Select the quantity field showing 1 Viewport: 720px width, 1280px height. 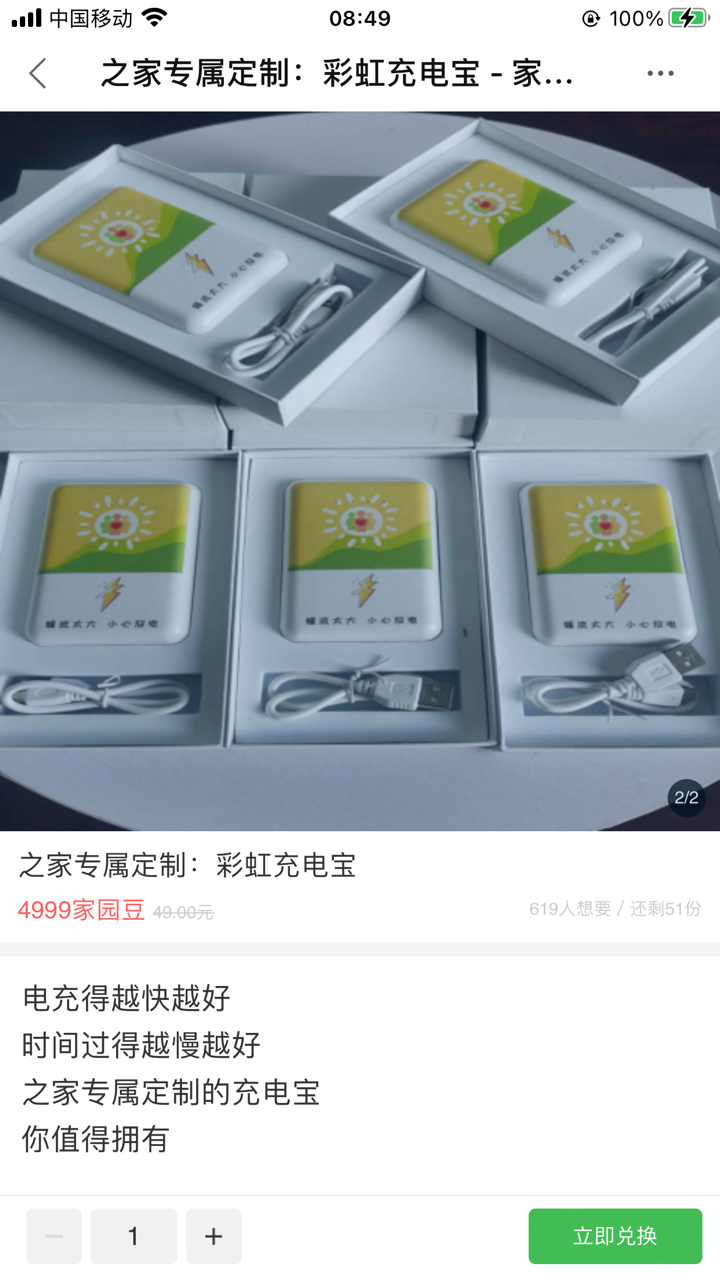133,1236
